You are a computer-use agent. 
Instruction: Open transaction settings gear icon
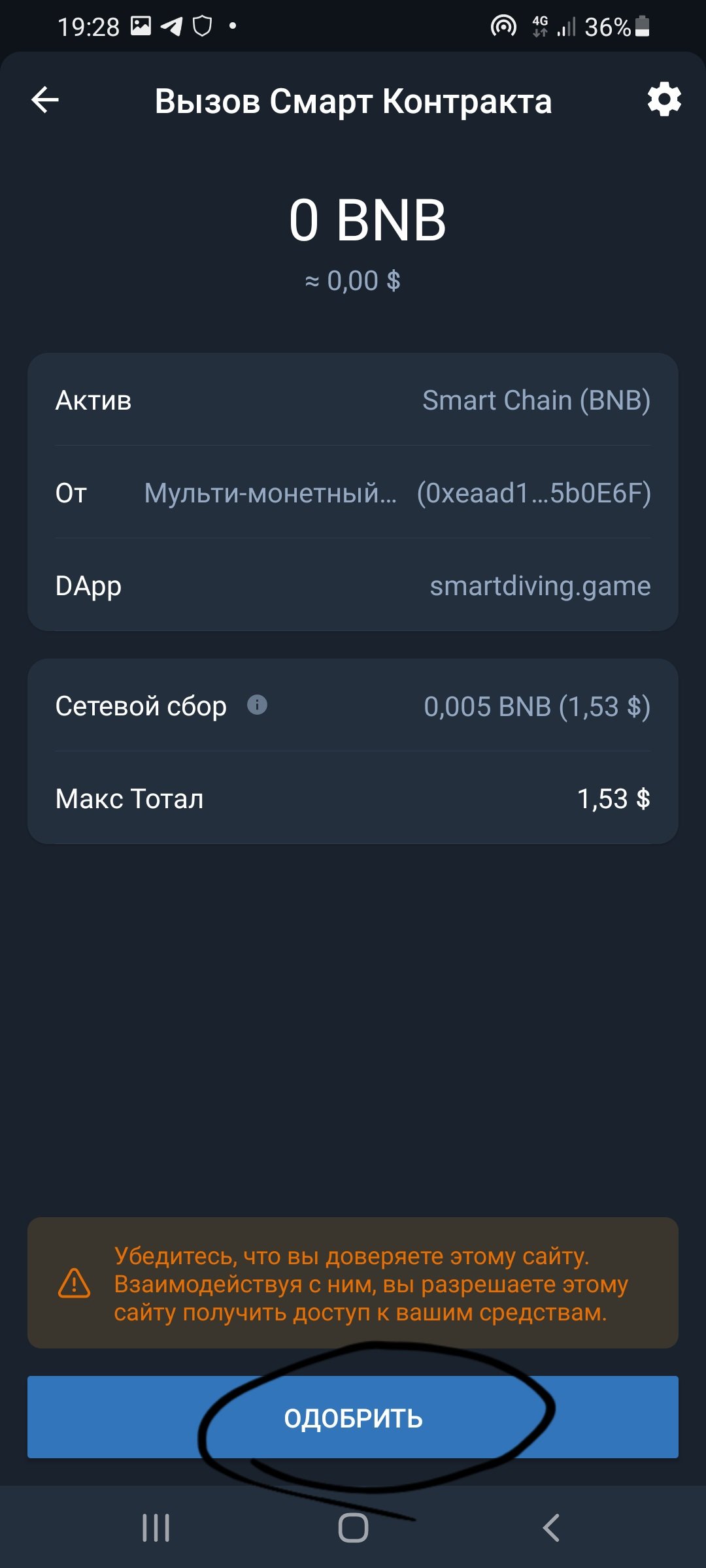click(x=664, y=100)
